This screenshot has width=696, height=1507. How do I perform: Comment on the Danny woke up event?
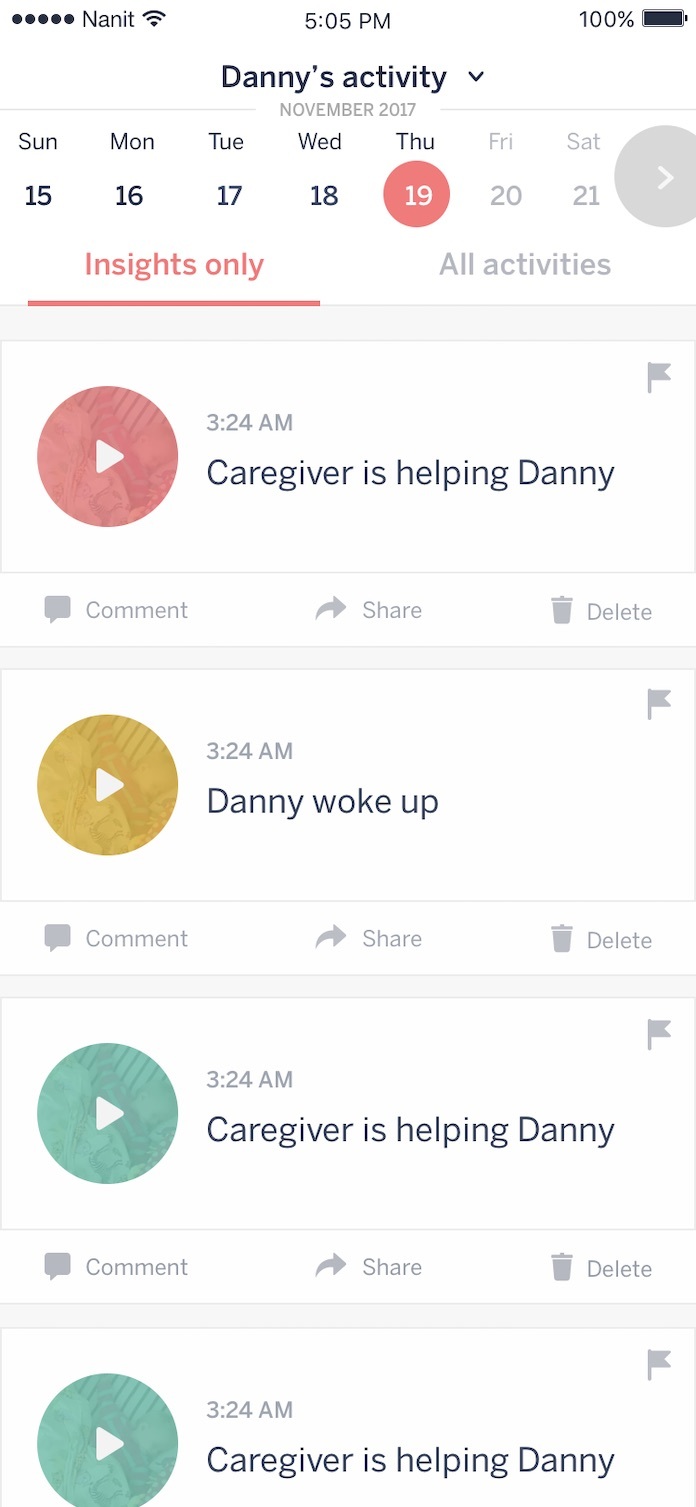(x=116, y=938)
